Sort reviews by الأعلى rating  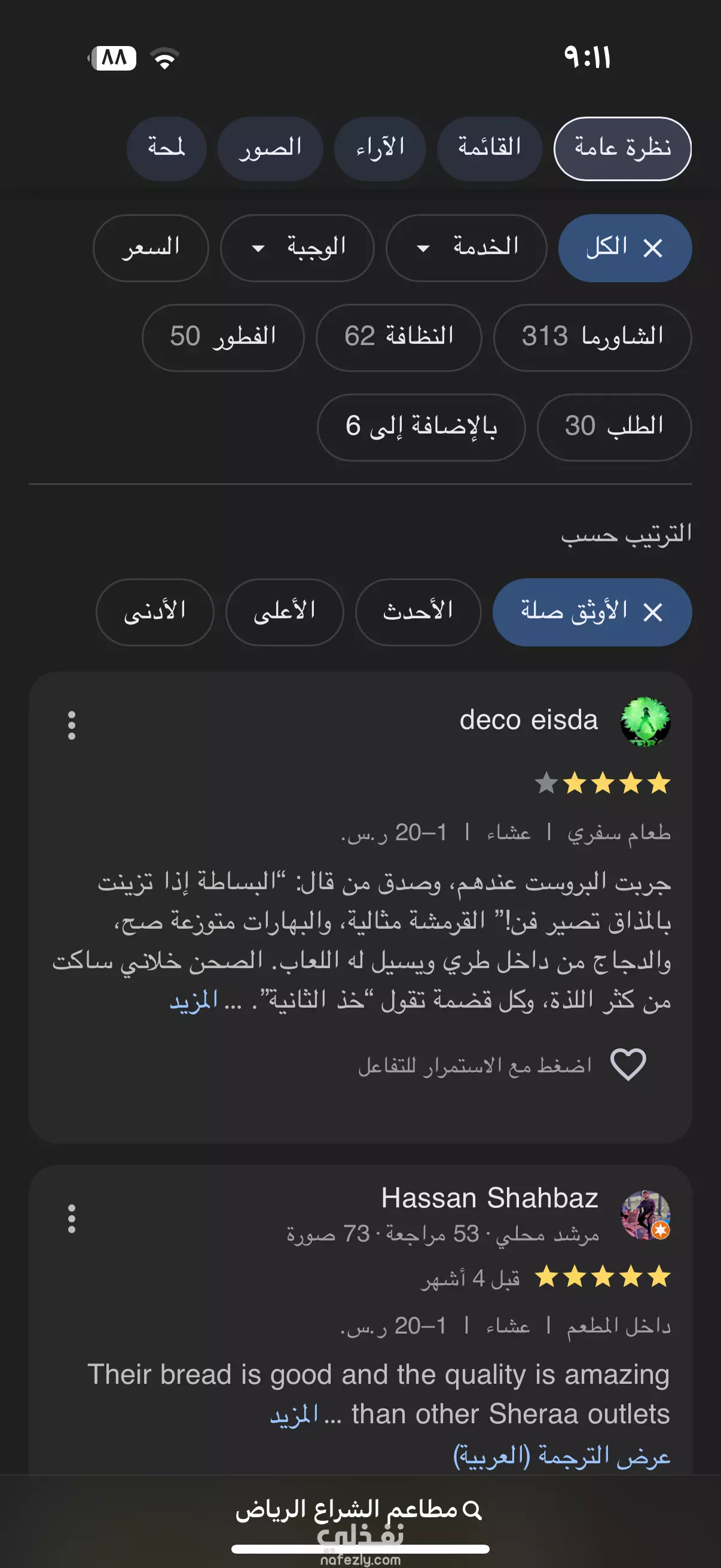[x=284, y=612]
